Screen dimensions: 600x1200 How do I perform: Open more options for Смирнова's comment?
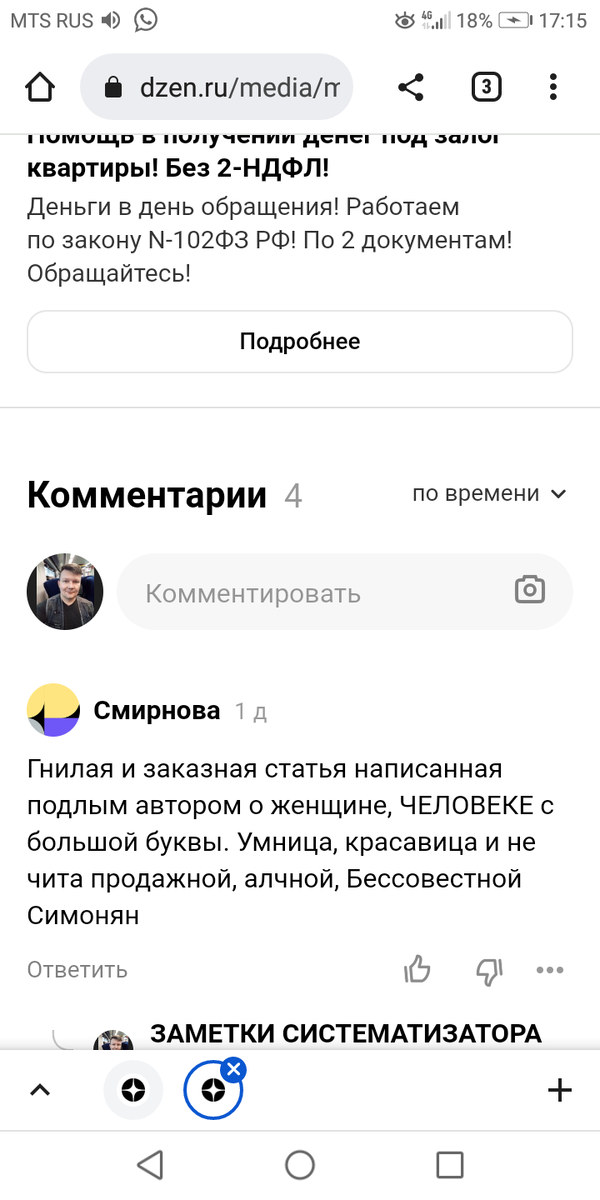tap(550, 969)
